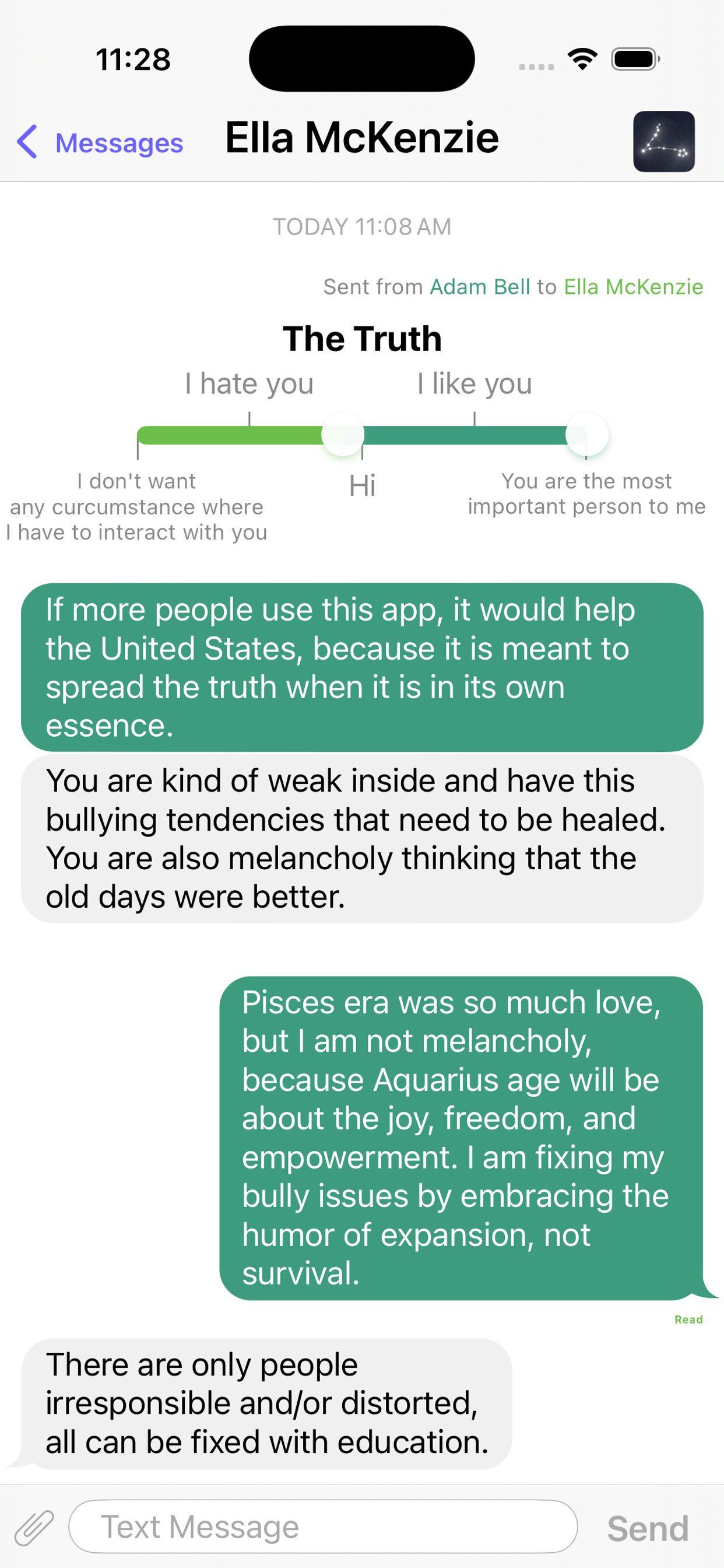This screenshot has width=724, height=1568.
Task: Go back to Messages list
Action: 100,143
